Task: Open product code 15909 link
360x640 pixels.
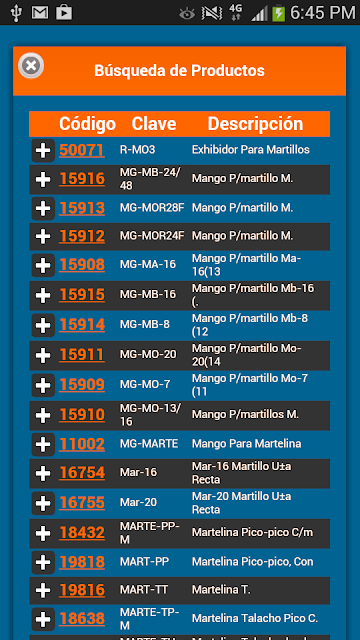Action: pyautogui.click(x=82, y=384)
